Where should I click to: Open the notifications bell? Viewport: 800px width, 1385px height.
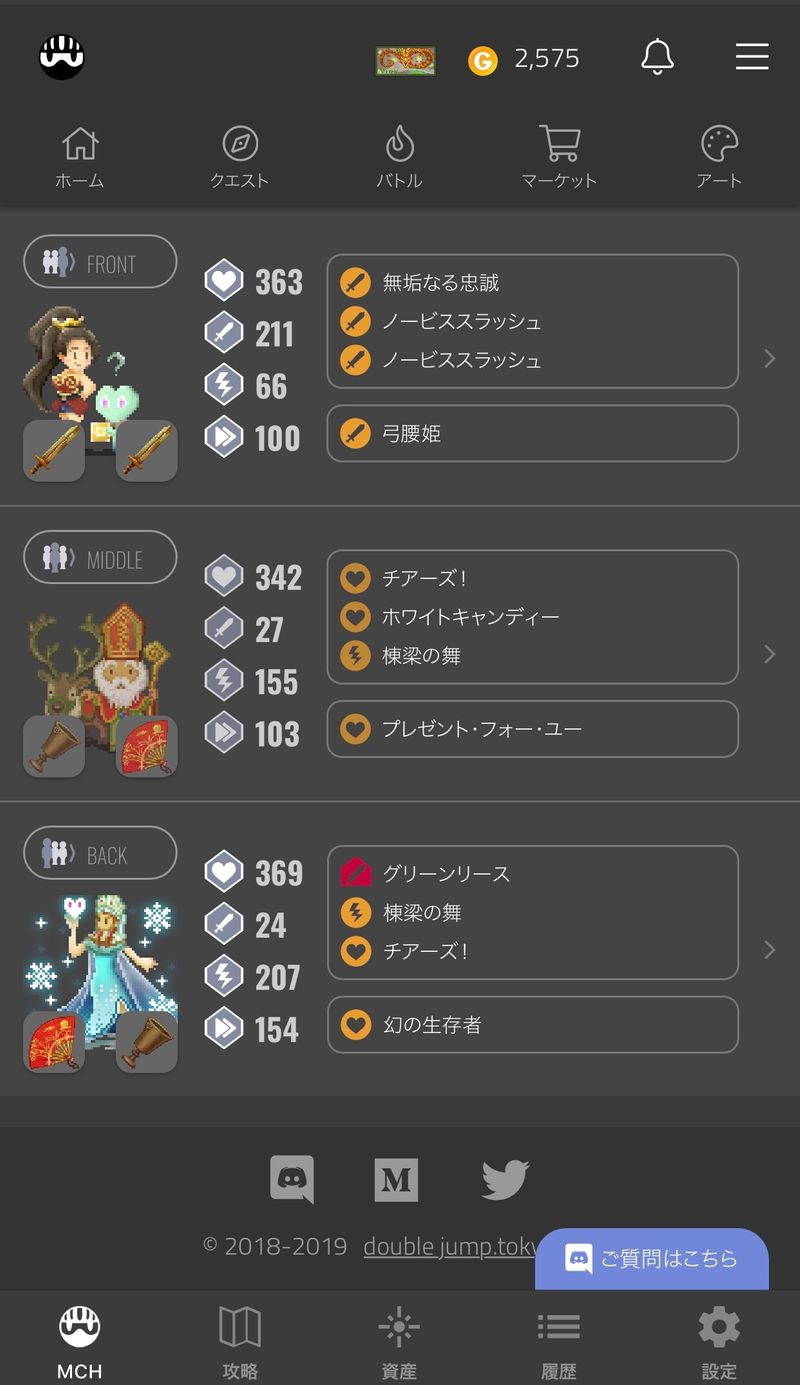(x=657, y=57)
